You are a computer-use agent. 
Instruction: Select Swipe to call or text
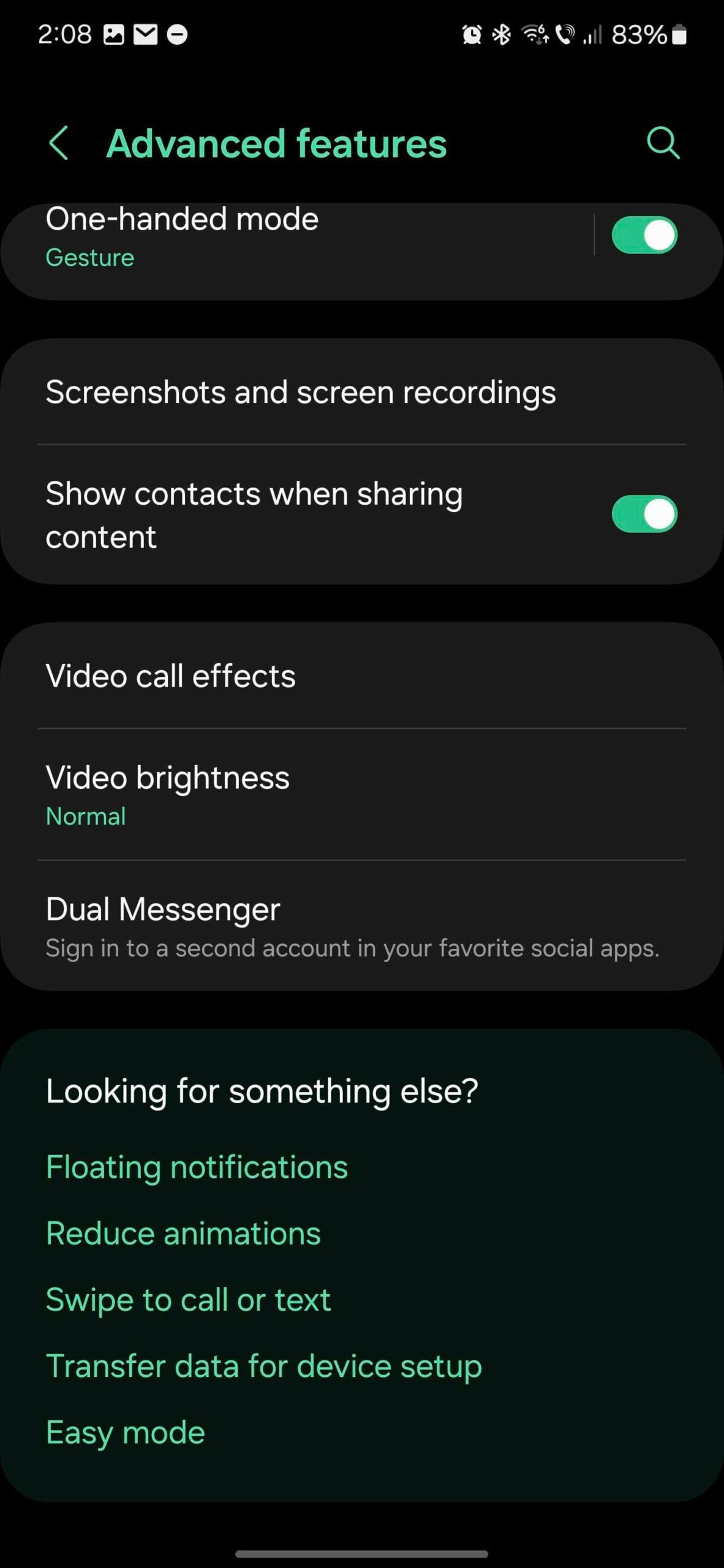188,1299
